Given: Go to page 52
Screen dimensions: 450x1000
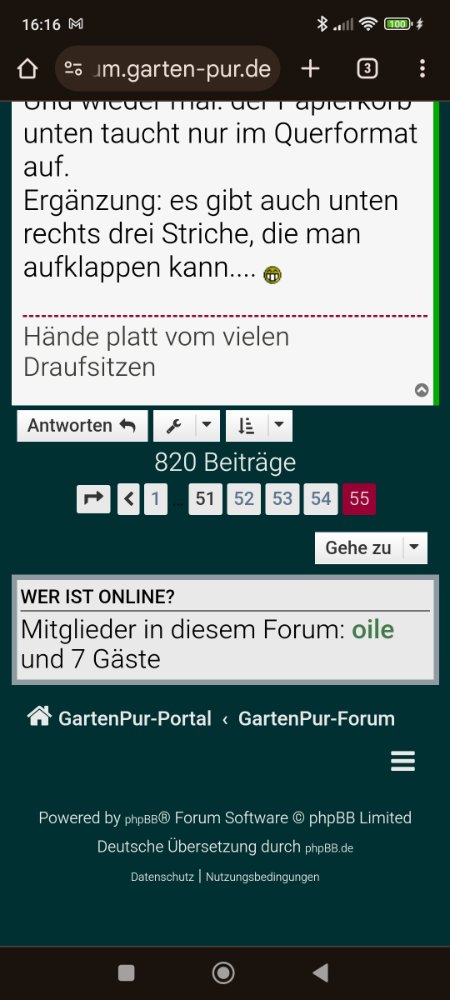Looking at the screenshot, I should click(x=244, y=499).
